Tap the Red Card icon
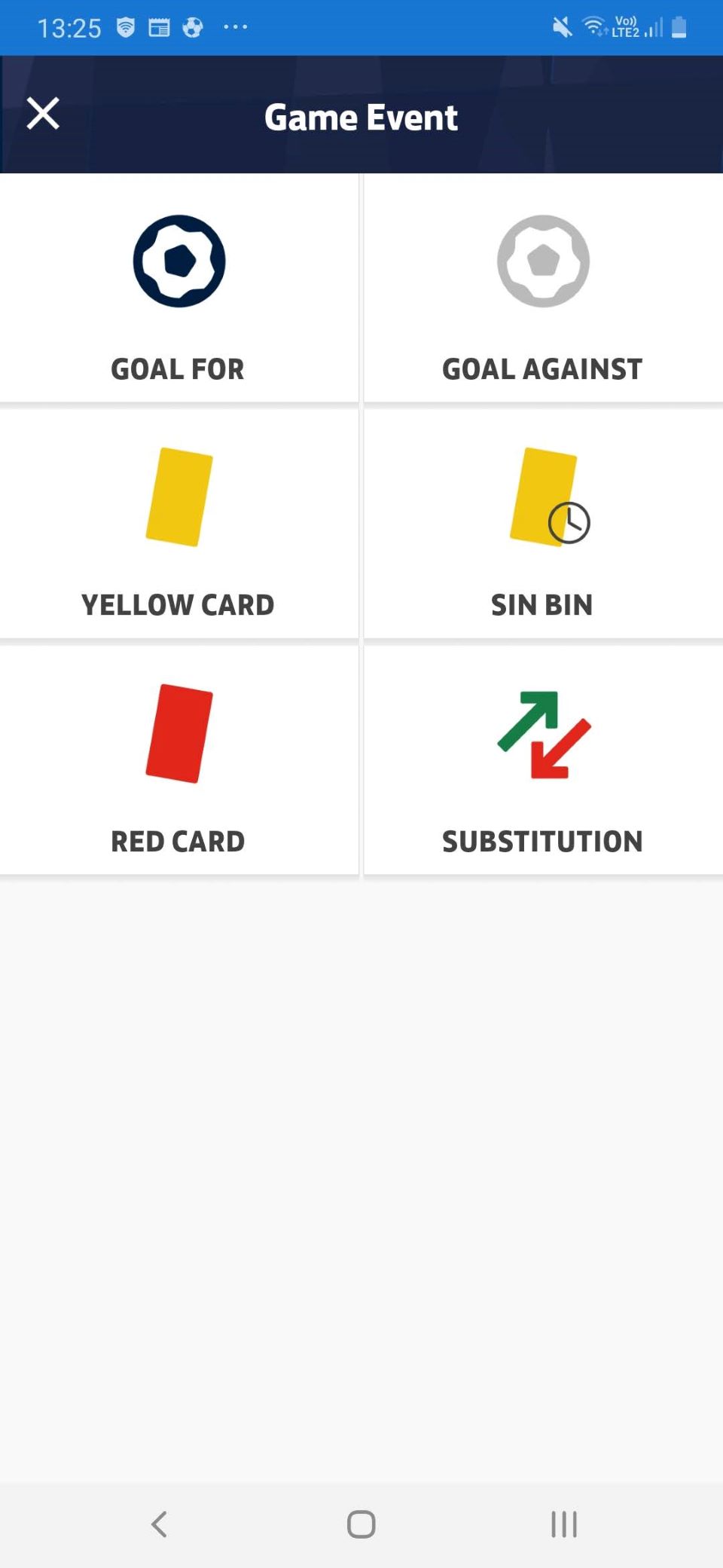Image resolution: width=723 pixels, height=1568 pixels. coord(178,733)
